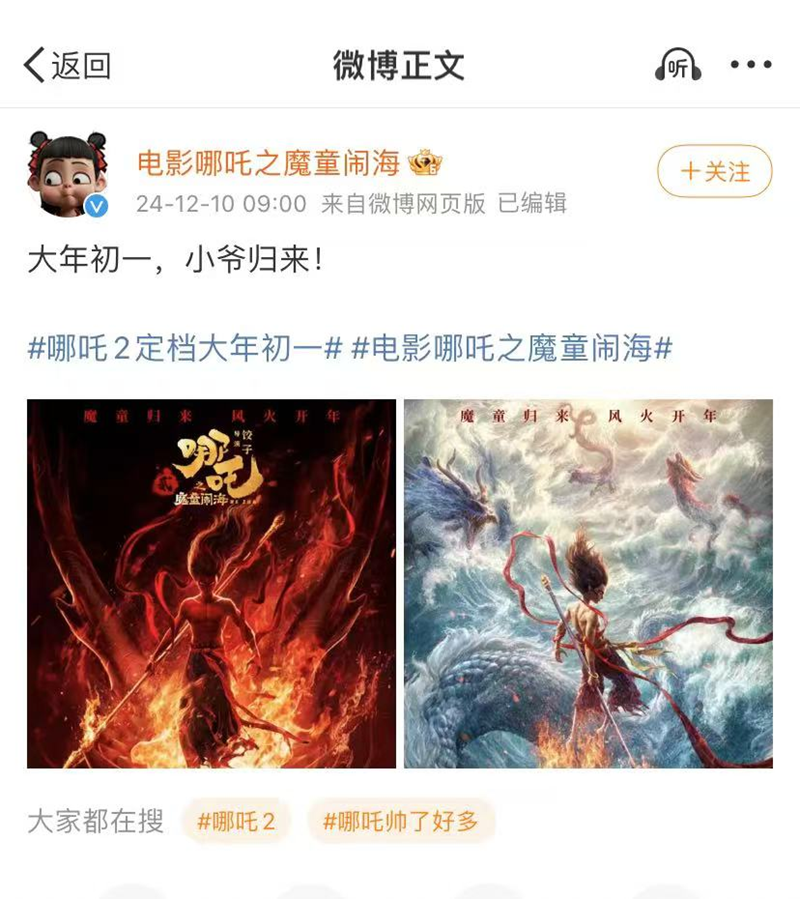Search the suggested topic #哪吒帅了好多
The width and height of the screenshot is (800, 899).
click(x=401, y=822)
